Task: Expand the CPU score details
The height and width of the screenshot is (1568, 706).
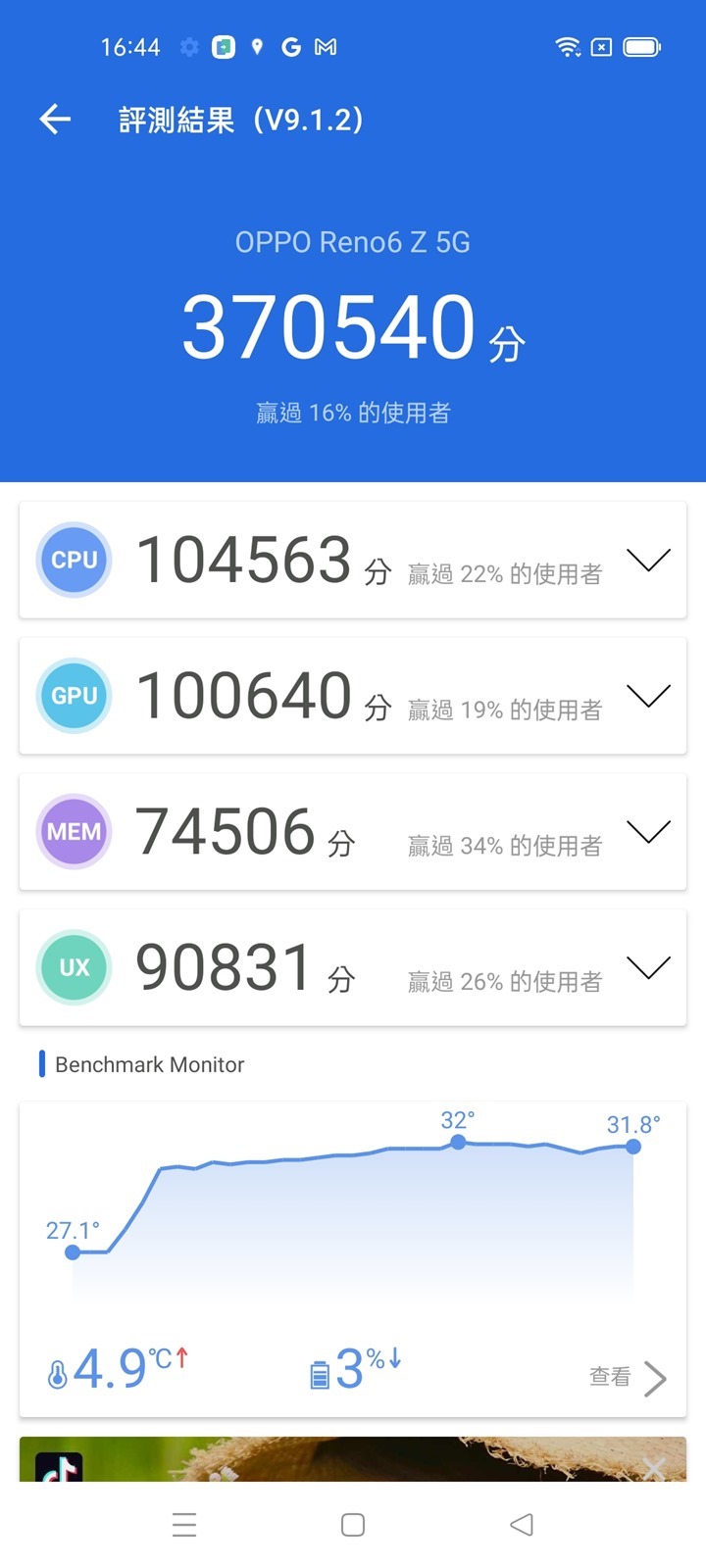Action: [x=648, y=560]
